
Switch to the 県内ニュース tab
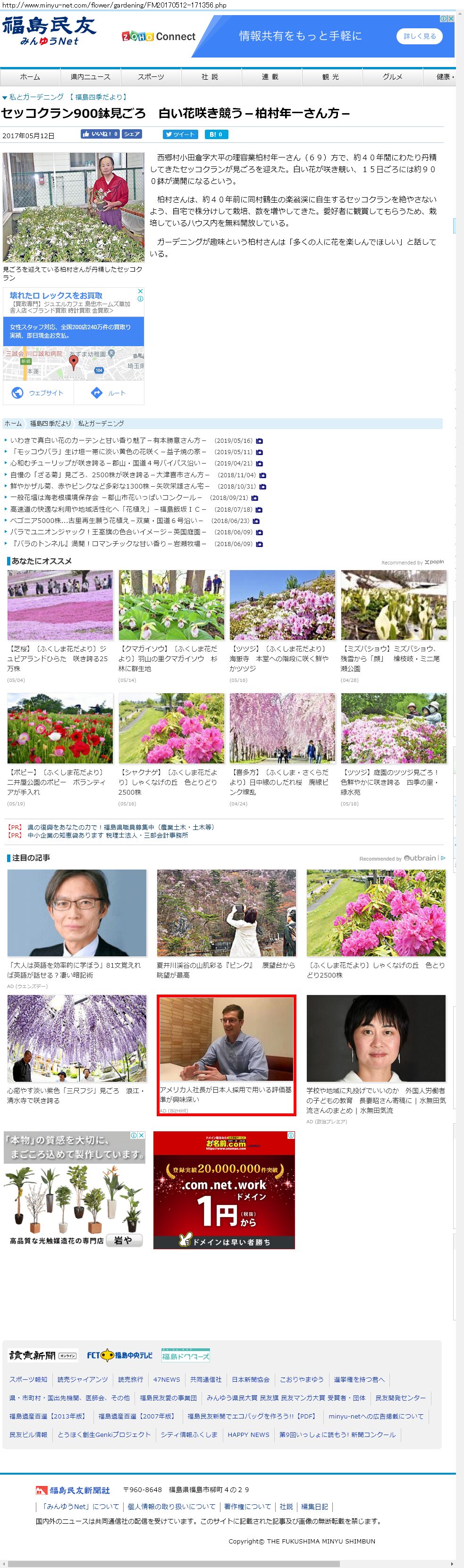point(90,77)
